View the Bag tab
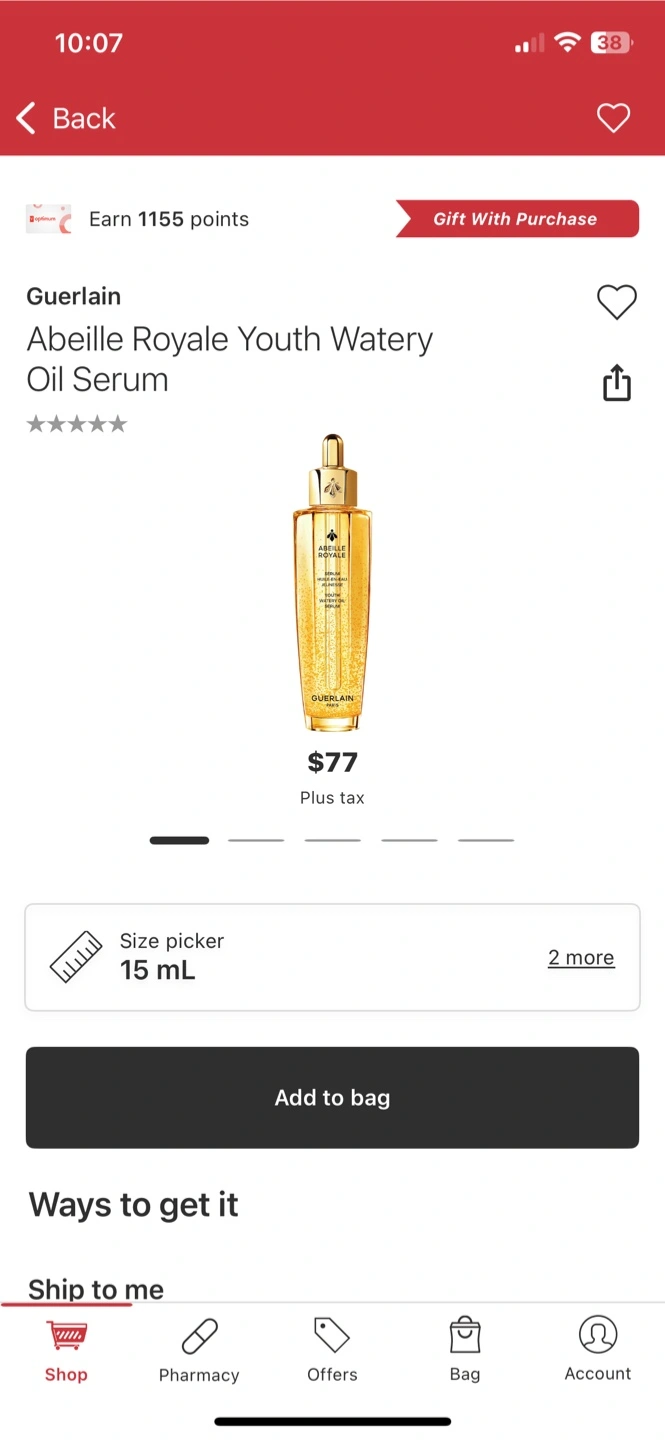The height and width of the screenshot is (1440, 665). (465, 1350)
